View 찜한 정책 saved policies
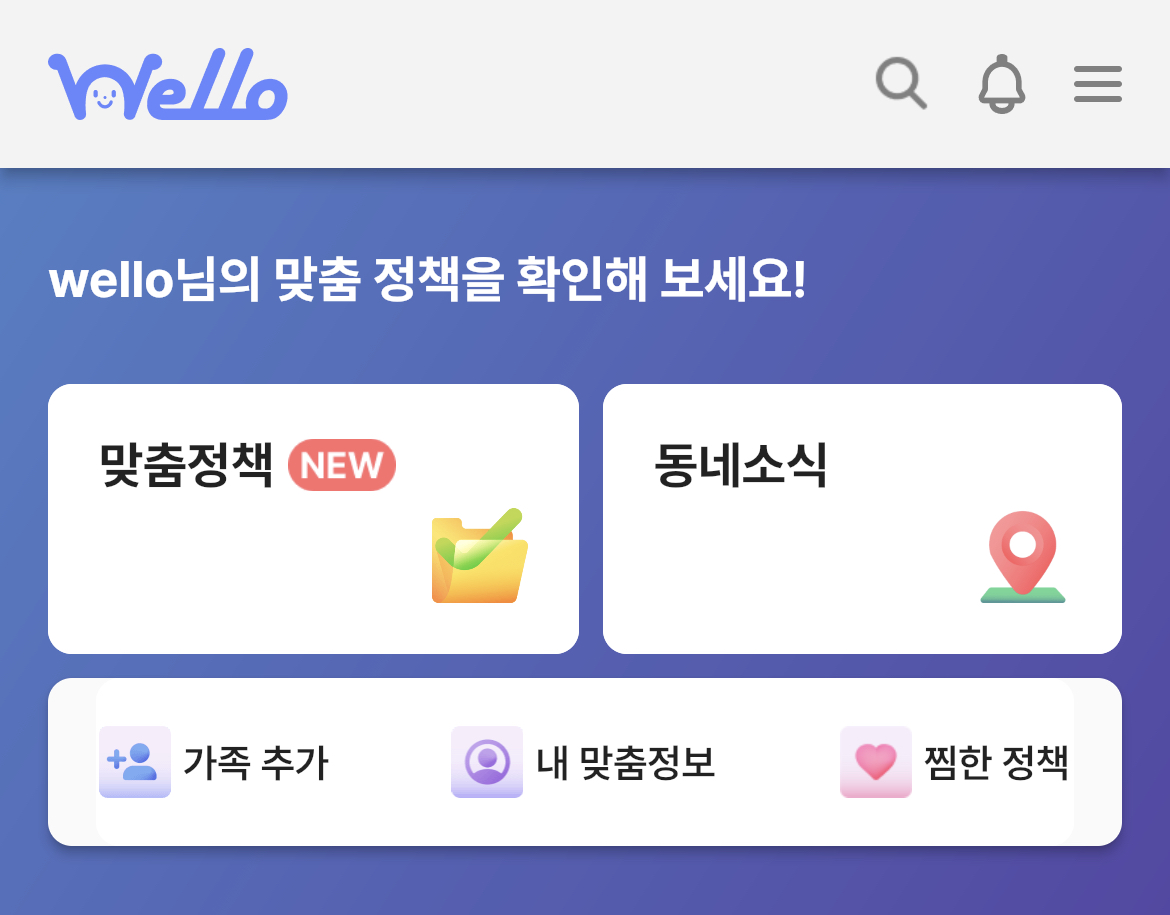This screenshot has width=1170, height=915. tap(955, 763)
